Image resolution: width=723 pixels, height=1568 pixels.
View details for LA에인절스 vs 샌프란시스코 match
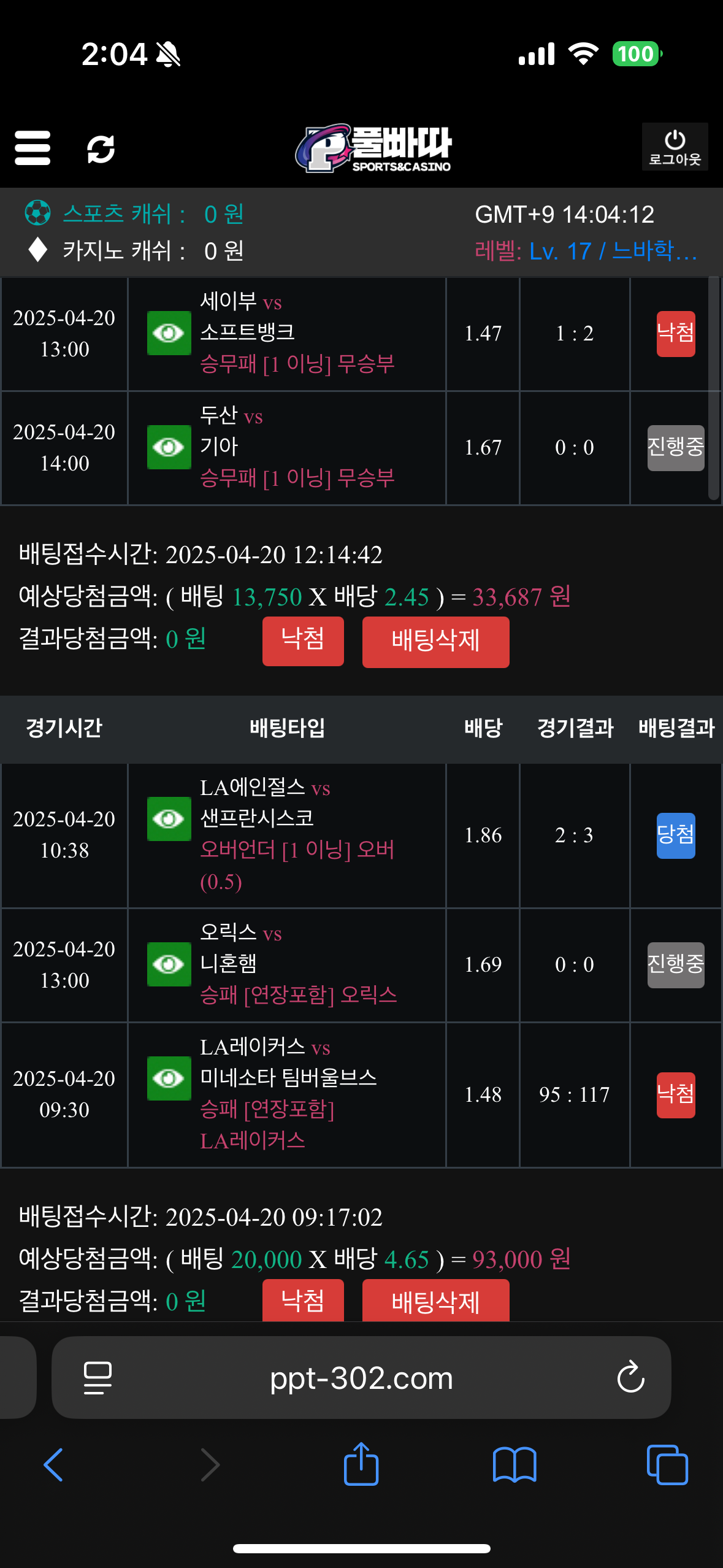click(169, 819)
